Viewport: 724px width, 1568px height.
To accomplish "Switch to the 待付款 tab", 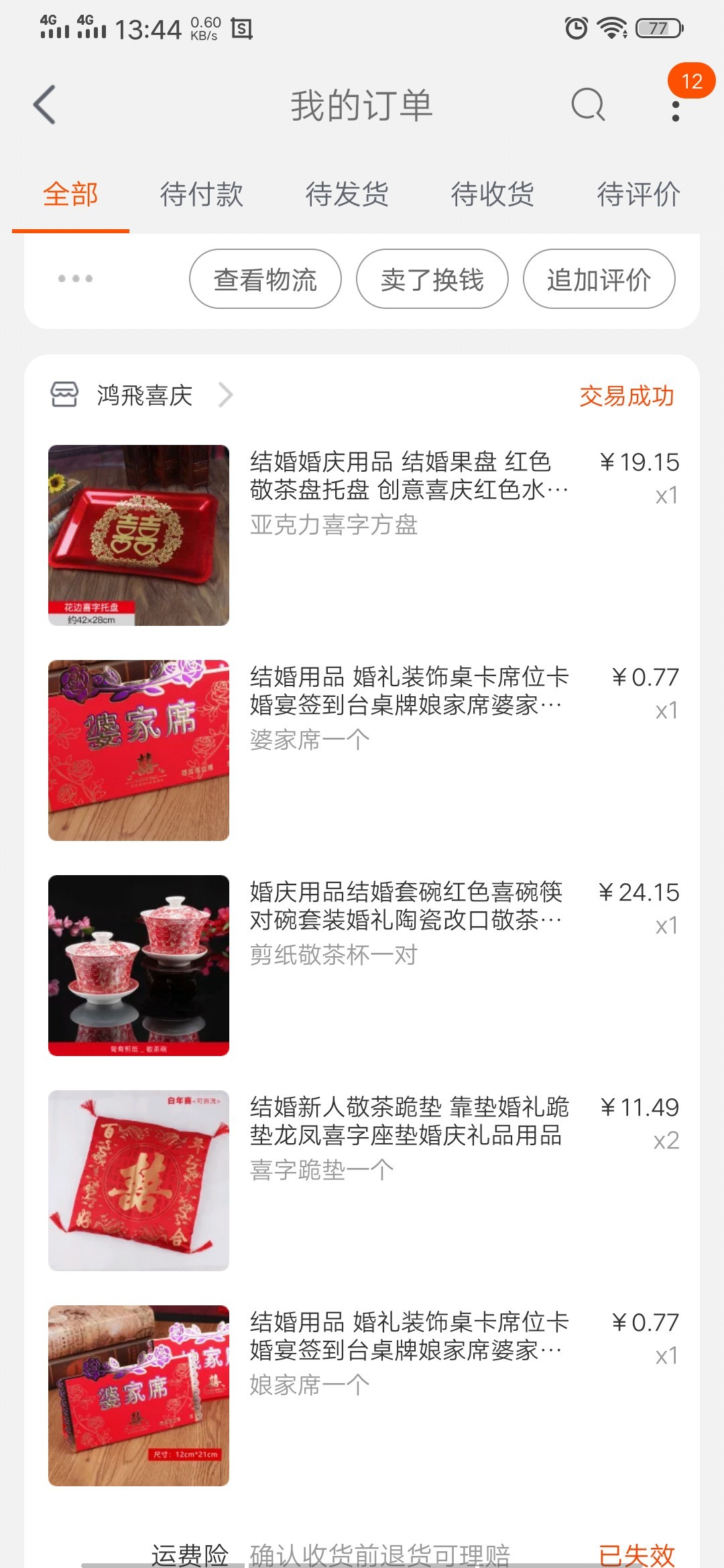I will click(x=201, y=195).
